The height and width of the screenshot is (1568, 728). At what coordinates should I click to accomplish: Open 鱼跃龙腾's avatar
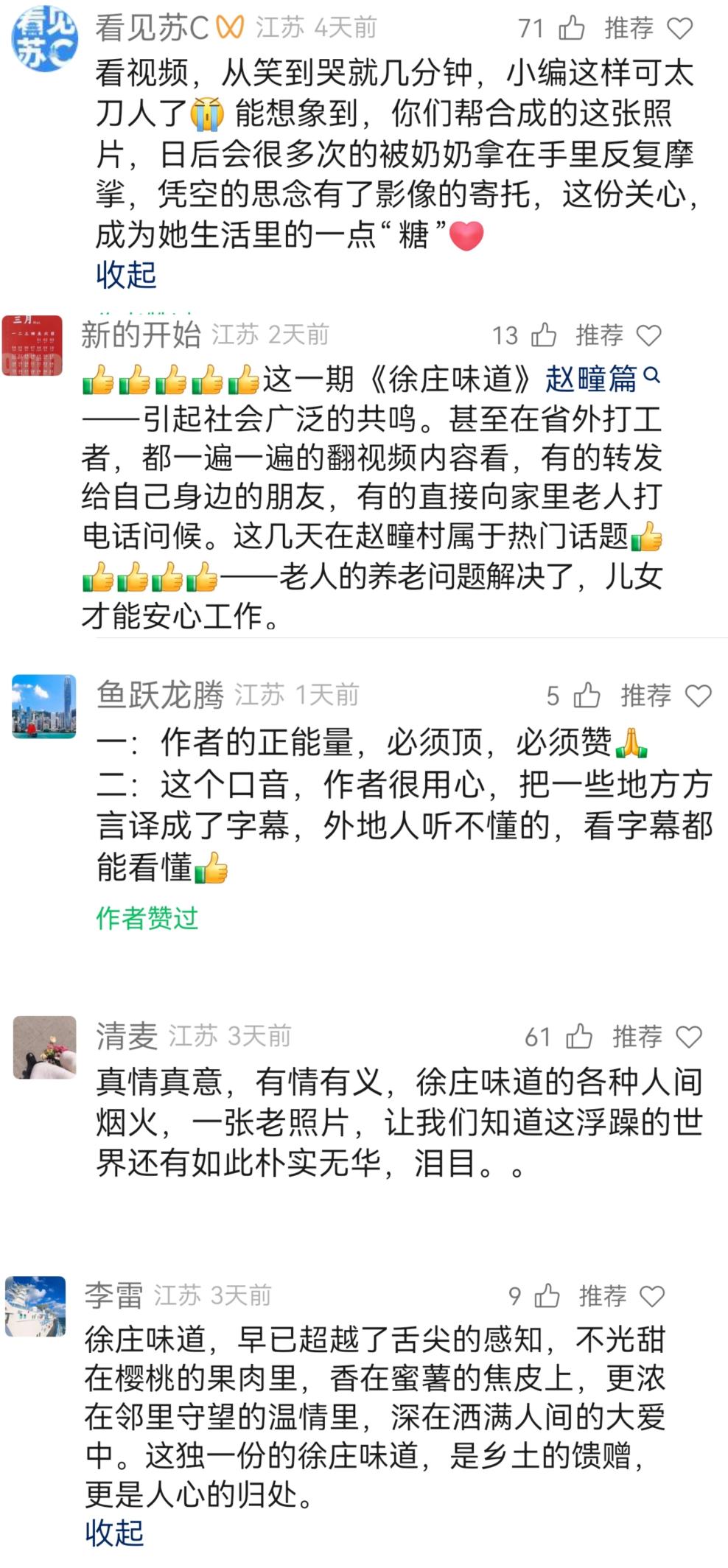pos(44,706)
